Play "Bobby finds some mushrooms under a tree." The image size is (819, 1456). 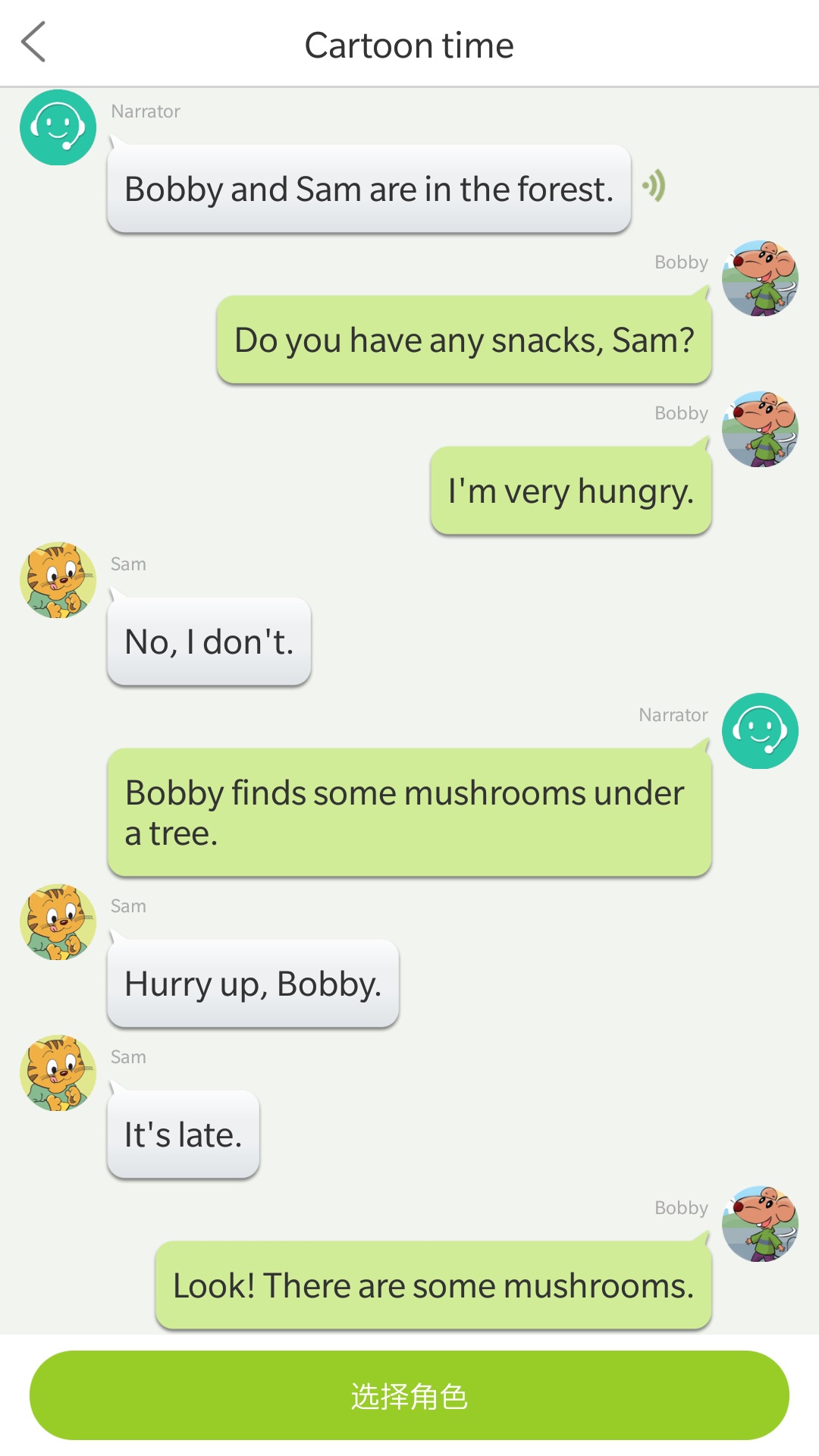tap(409, 812)
